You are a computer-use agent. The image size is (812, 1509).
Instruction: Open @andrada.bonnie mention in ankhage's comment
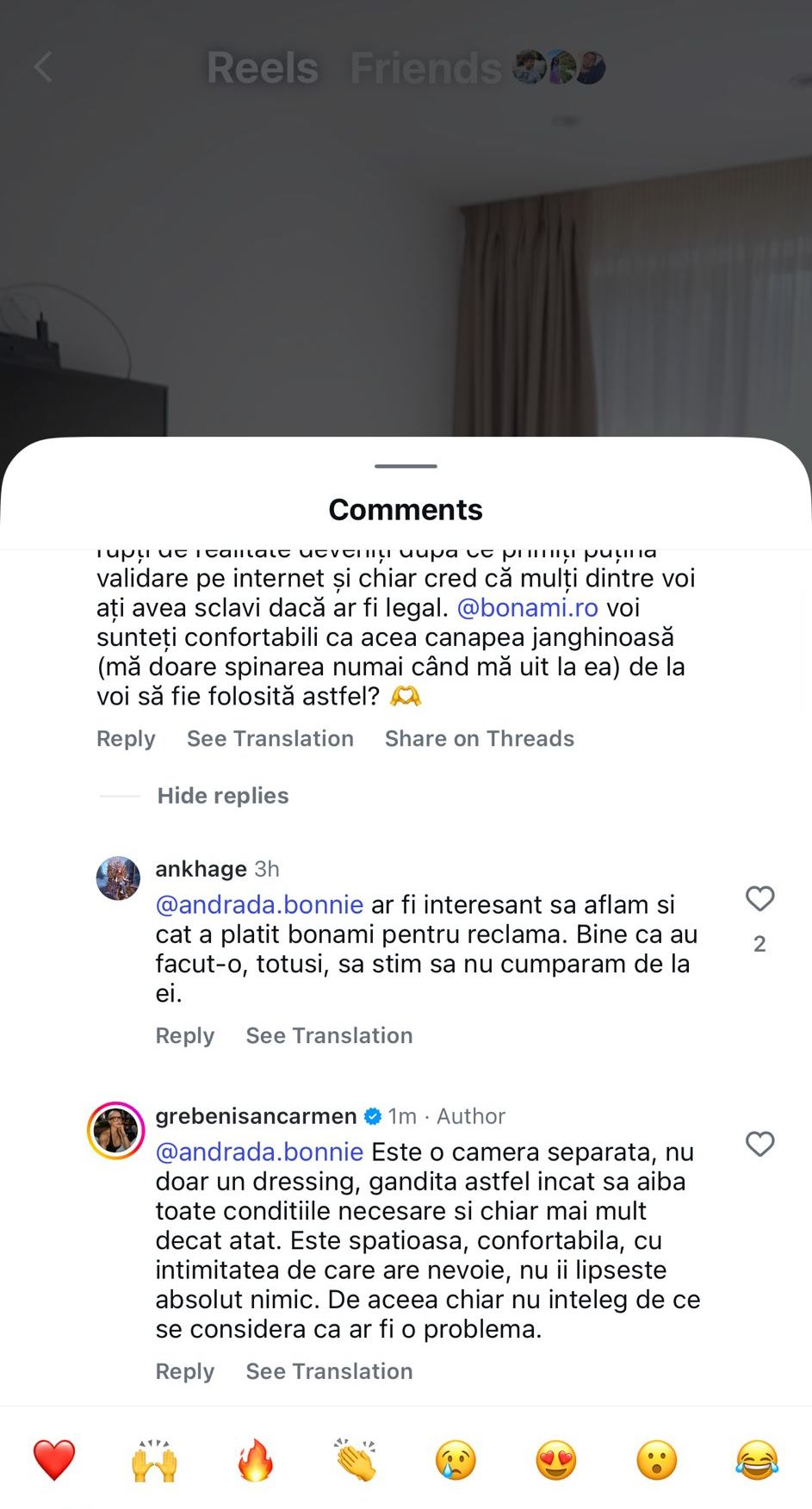[x=259, y=905]
